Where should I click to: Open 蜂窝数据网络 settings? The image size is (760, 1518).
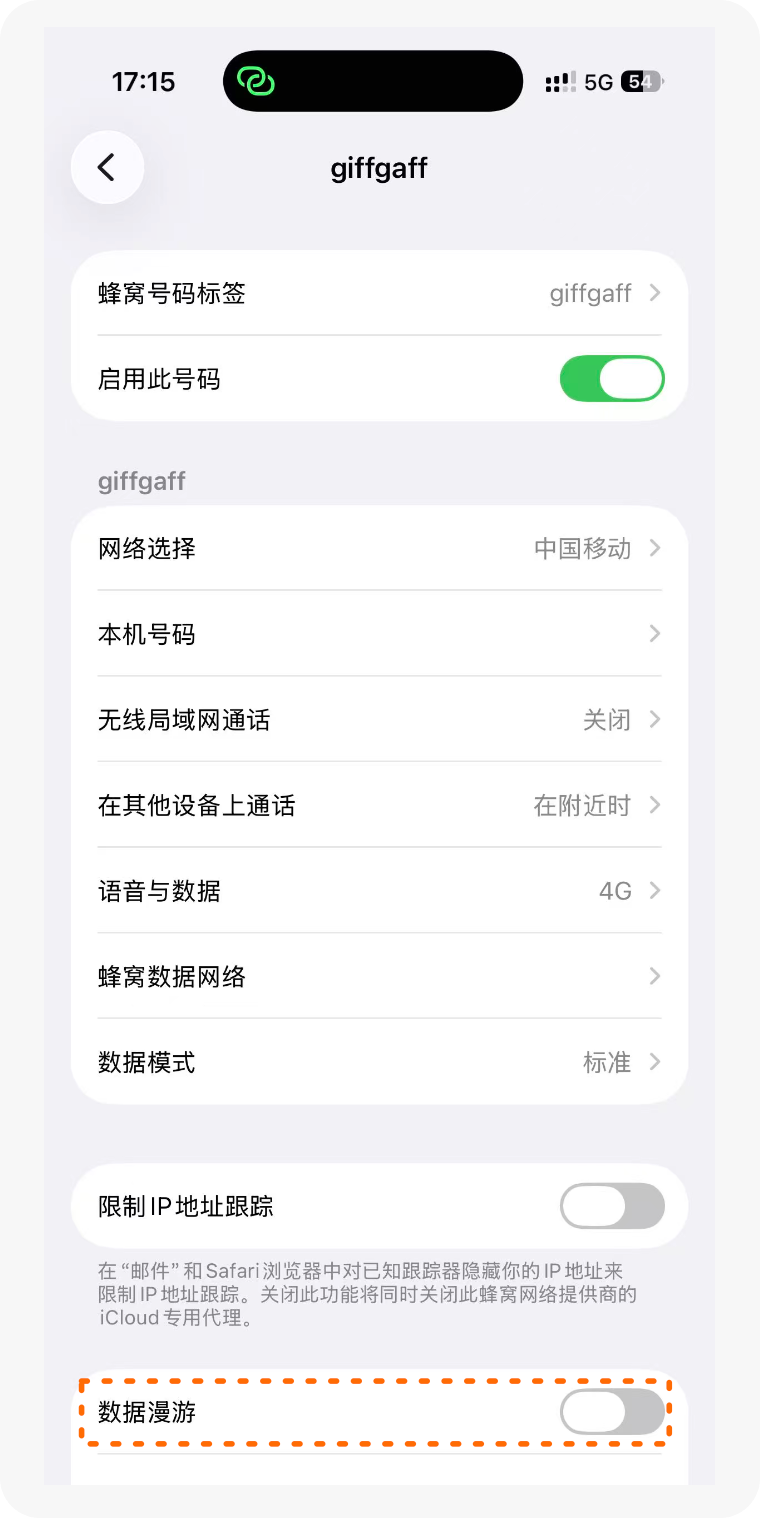pyautogui.click(x=379, y=977)
